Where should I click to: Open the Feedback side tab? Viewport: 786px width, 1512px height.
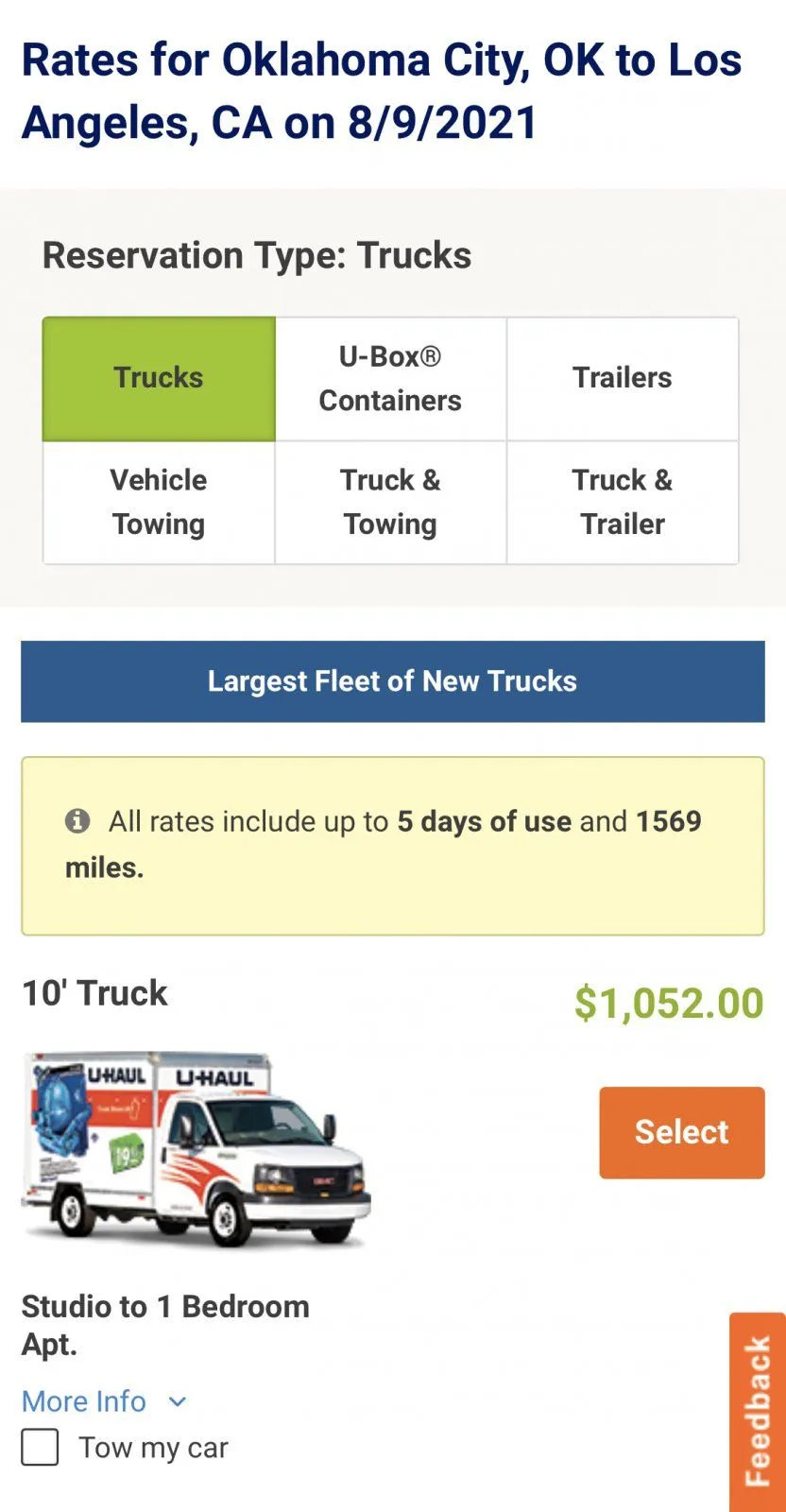click(758, 1410)
